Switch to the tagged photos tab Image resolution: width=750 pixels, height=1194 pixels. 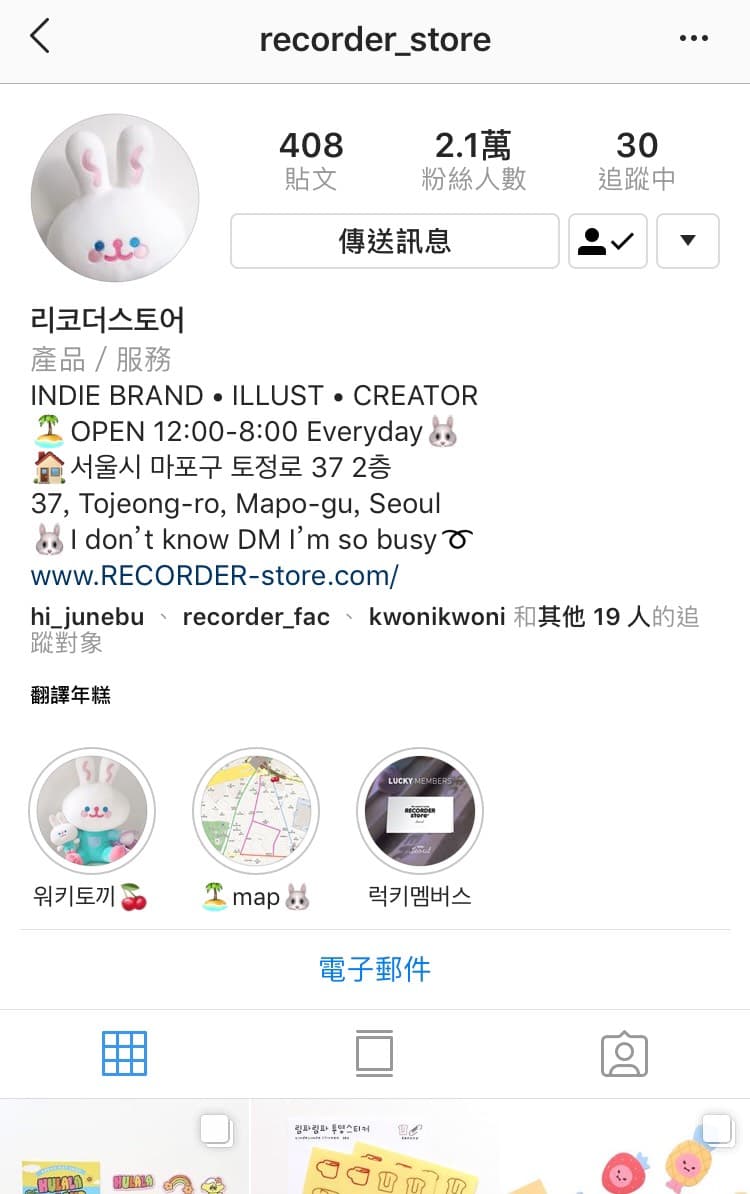[x=624, y=1054]
